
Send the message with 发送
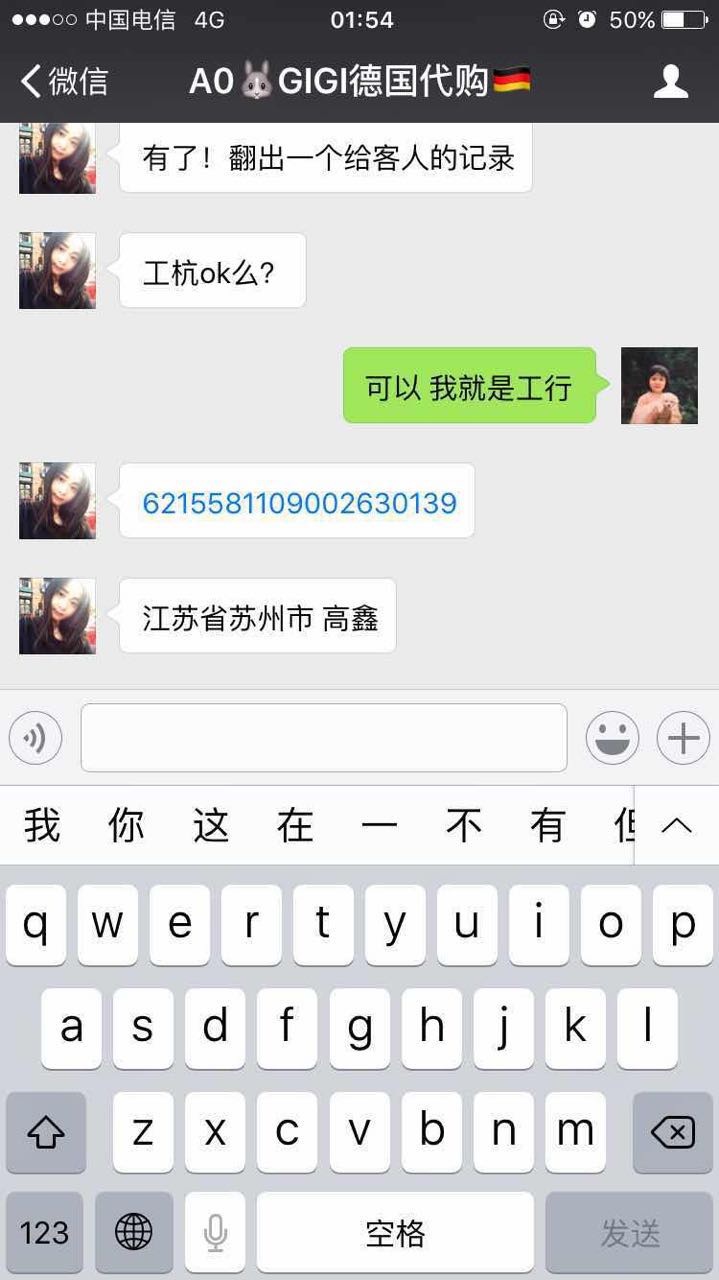click(630, 1232)
